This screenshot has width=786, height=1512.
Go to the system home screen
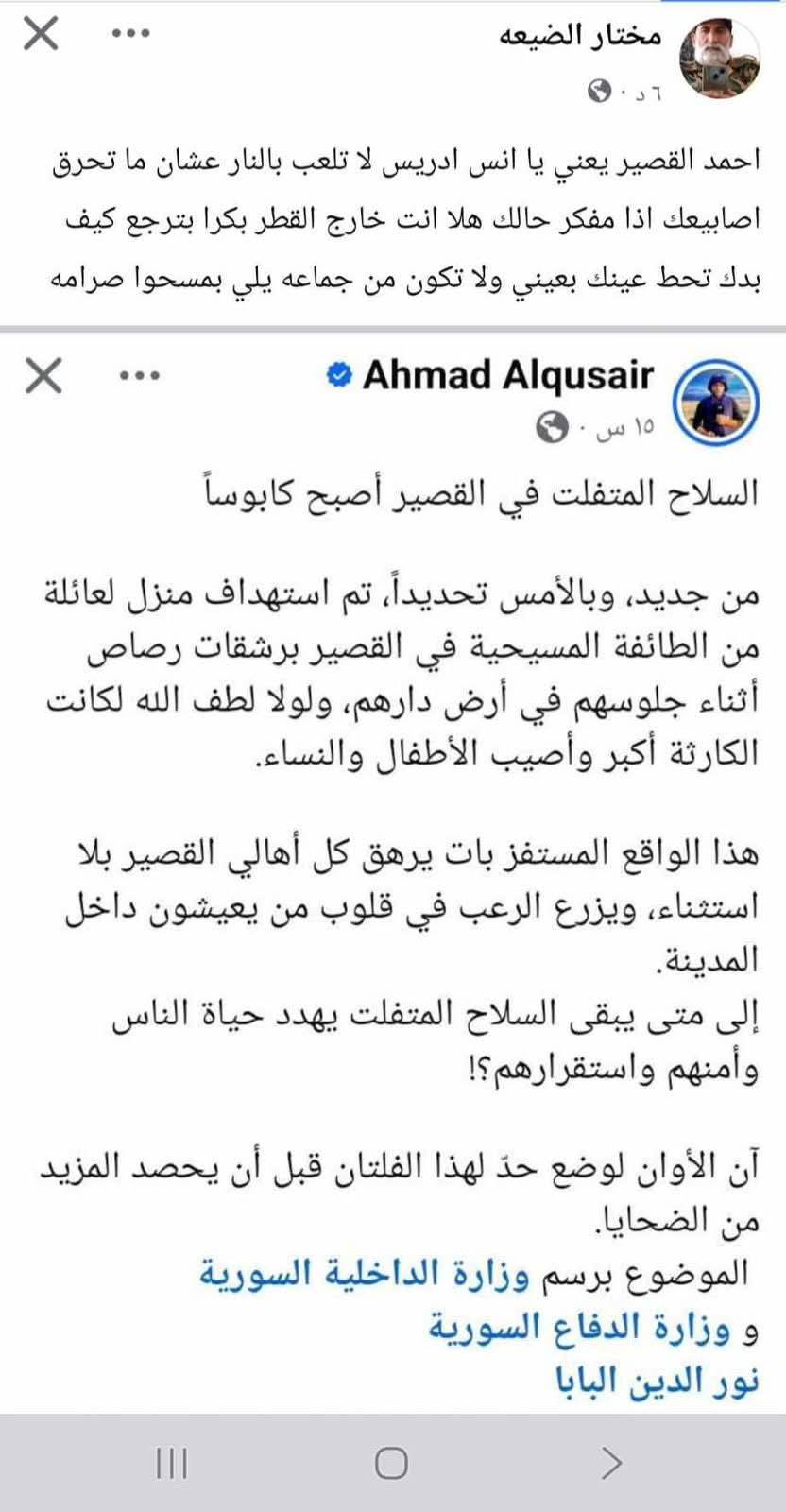pyautogui.click(x=391, y=1464)
